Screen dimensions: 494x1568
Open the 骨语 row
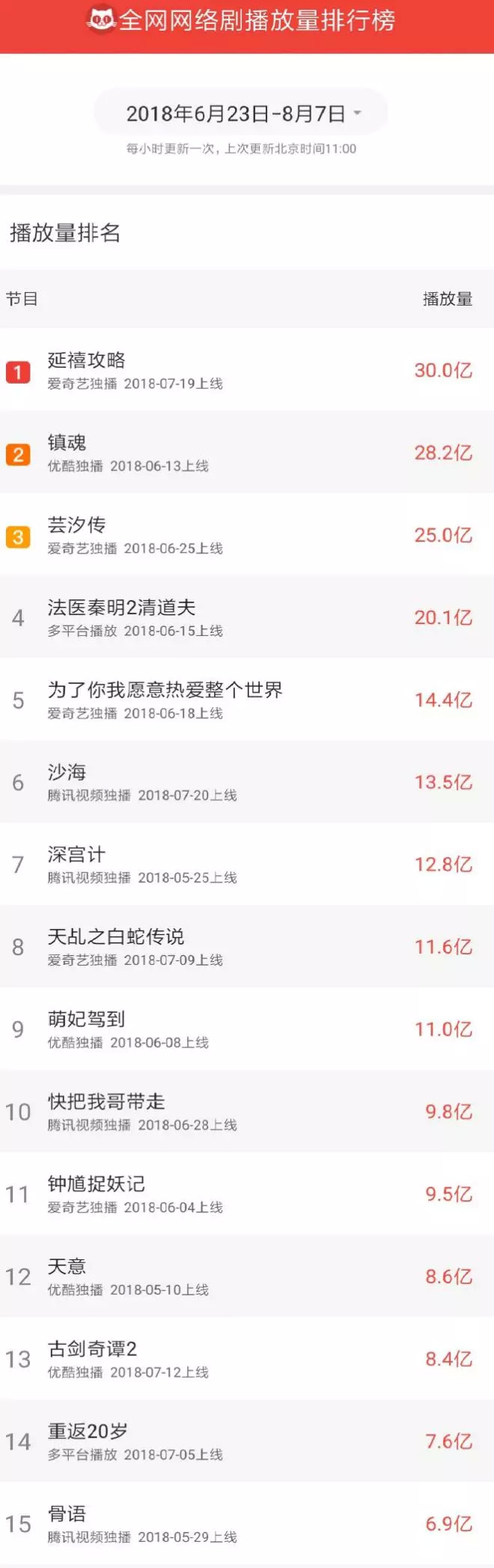[247, 1524]
